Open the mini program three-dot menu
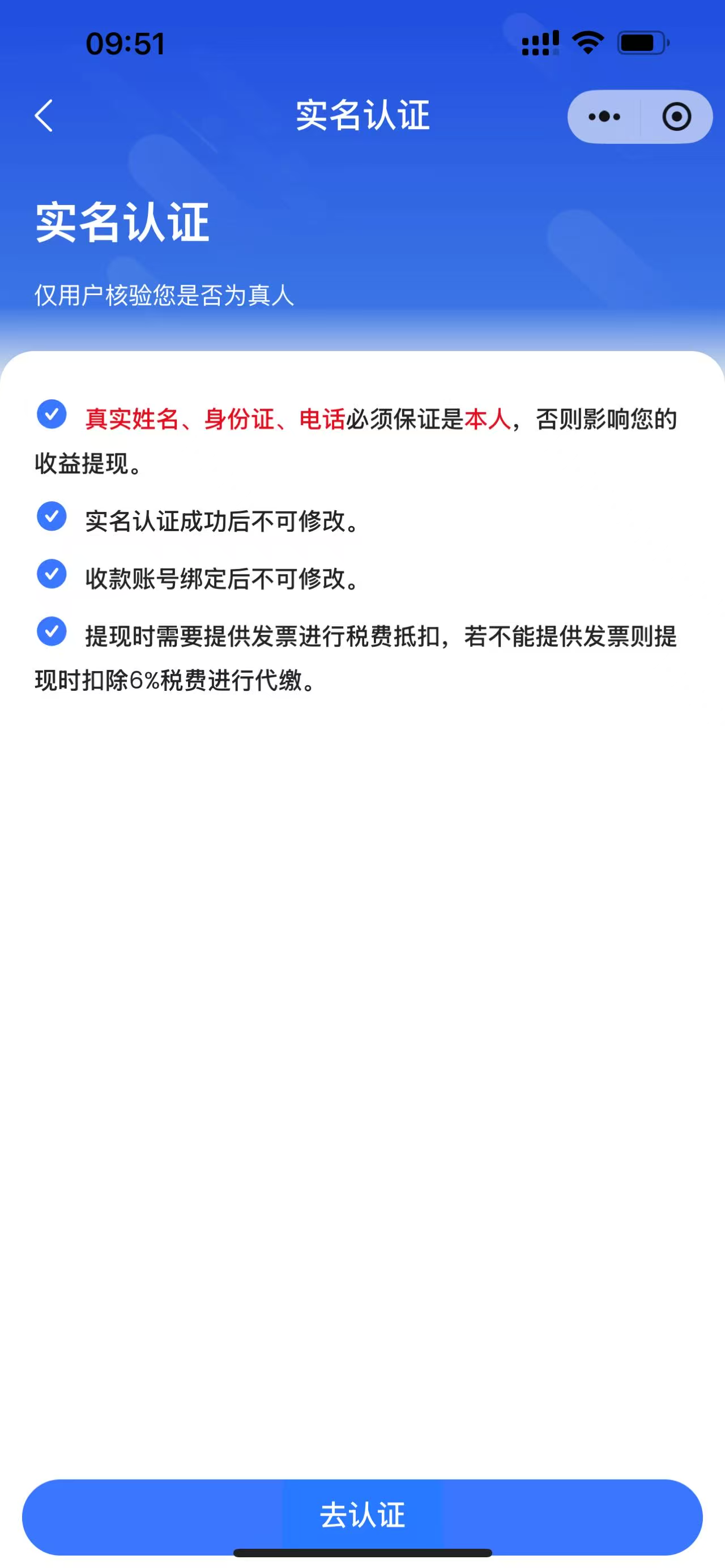 pos(604,116)
